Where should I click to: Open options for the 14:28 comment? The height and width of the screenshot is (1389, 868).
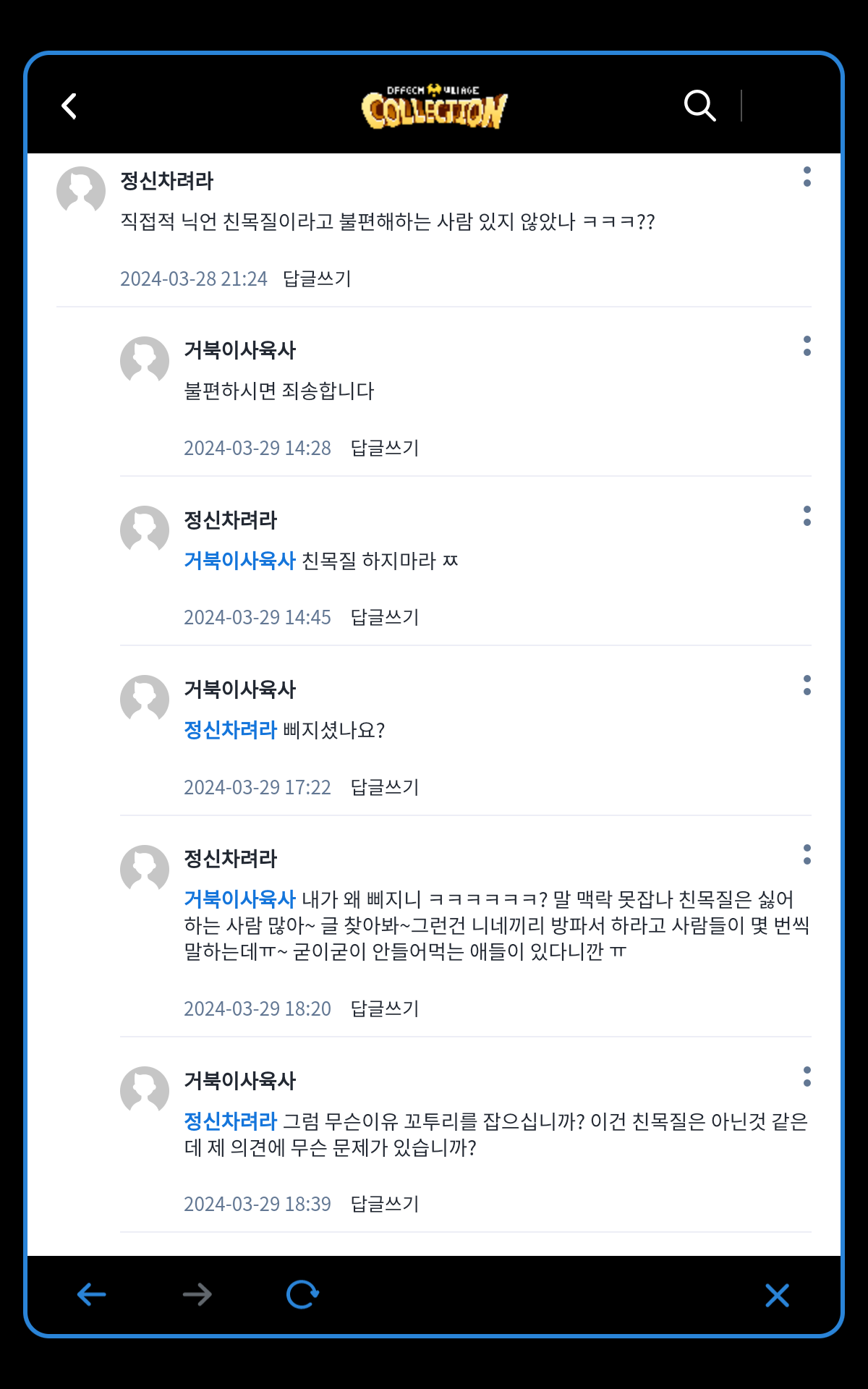(807, 346)
